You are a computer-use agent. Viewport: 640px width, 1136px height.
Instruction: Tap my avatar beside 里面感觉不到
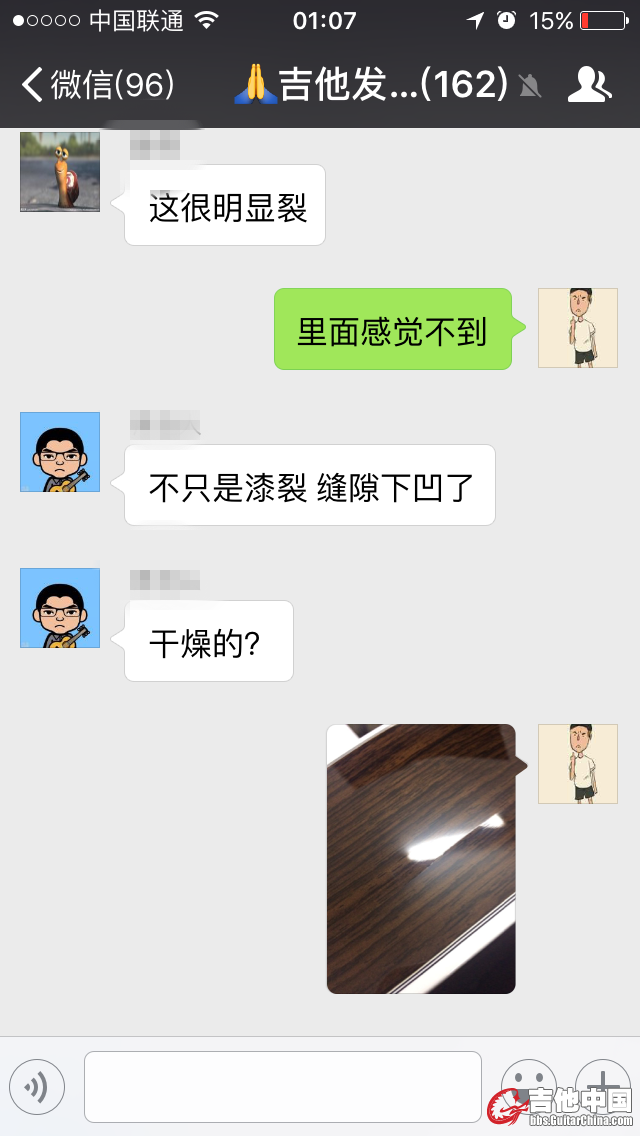578,328
